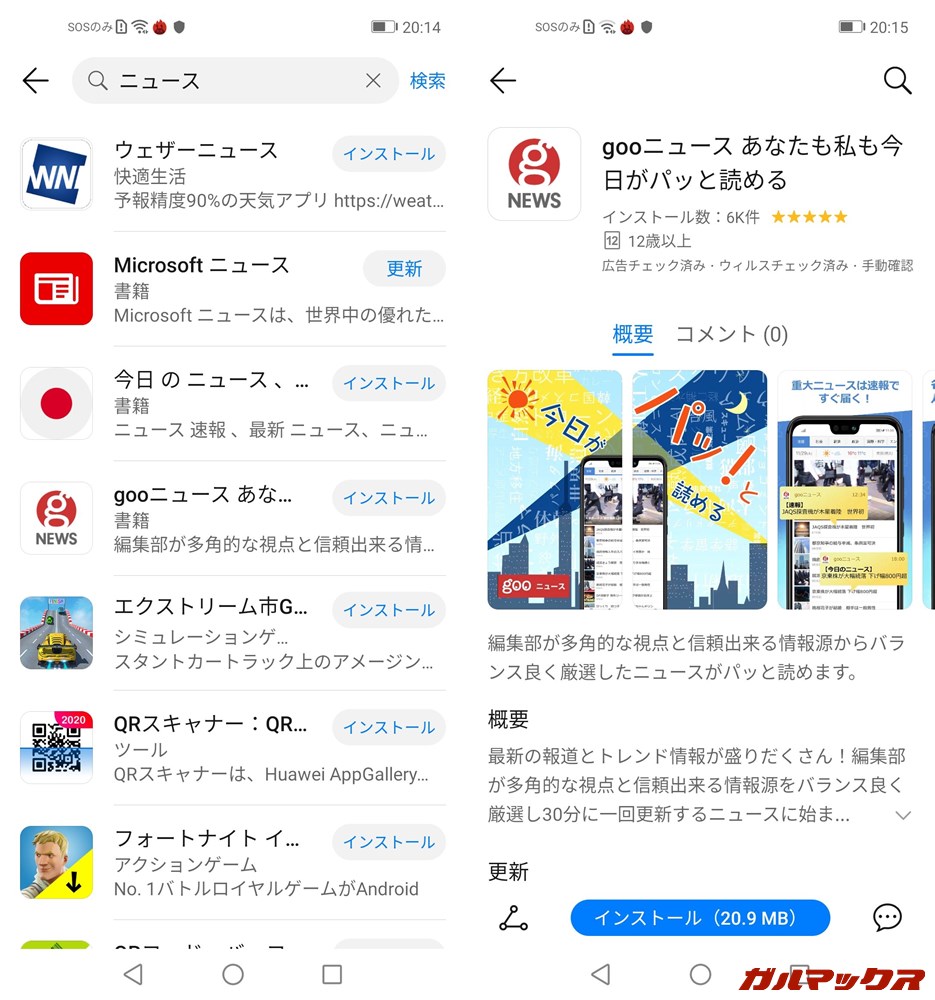Screen dimensions: 935x1000
Task: Clear the search field with the X
Action: click(x=373, y=81)
